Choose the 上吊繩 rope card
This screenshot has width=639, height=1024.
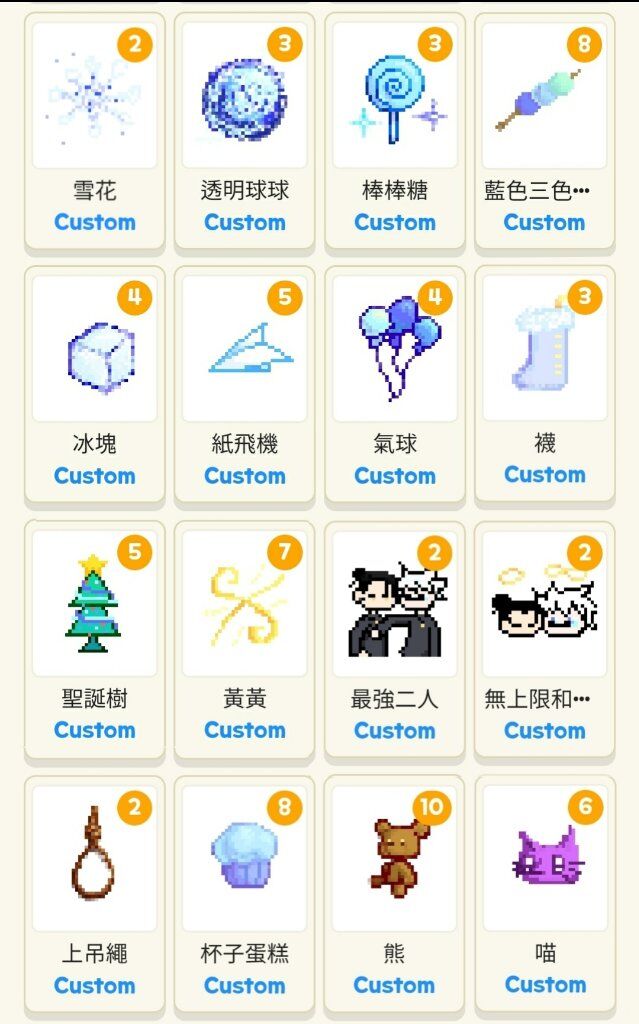pos(95,894)
